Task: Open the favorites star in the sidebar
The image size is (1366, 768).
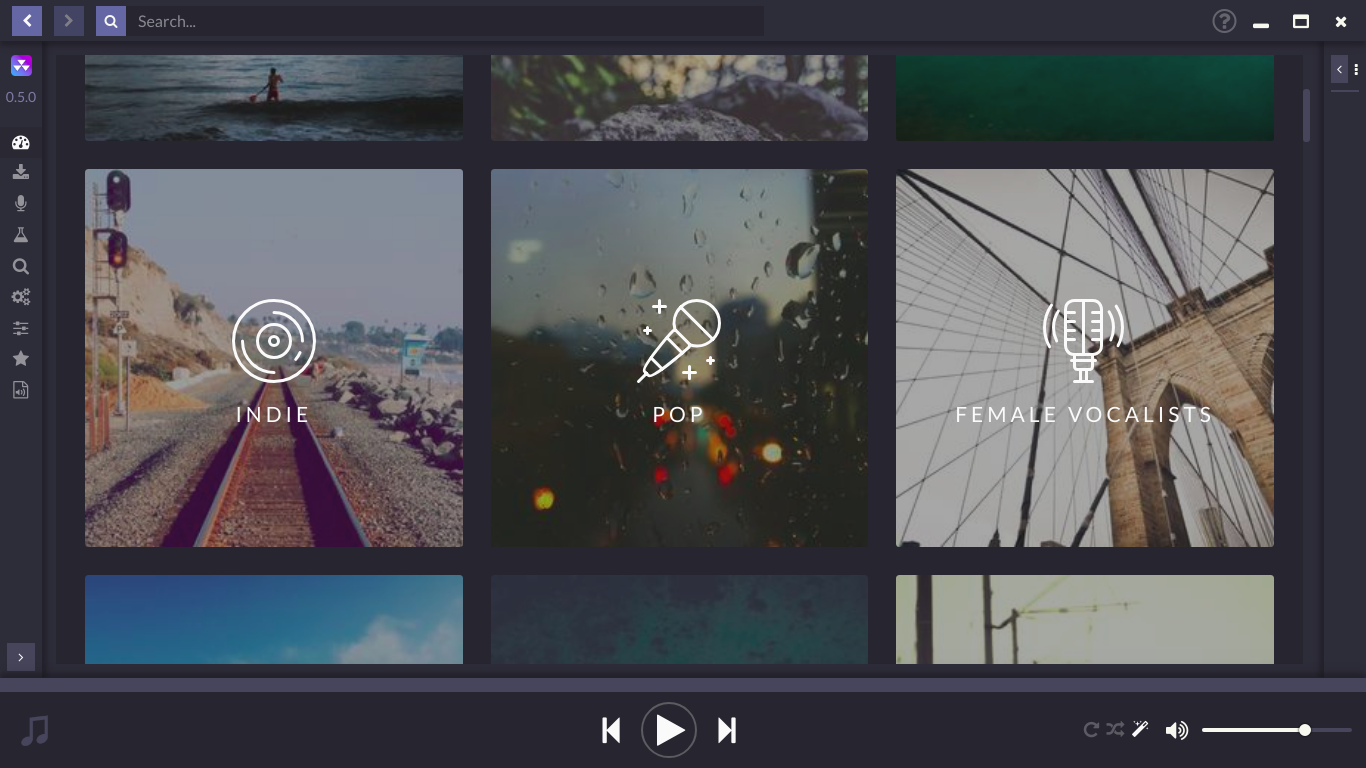Action: (20, 359)
